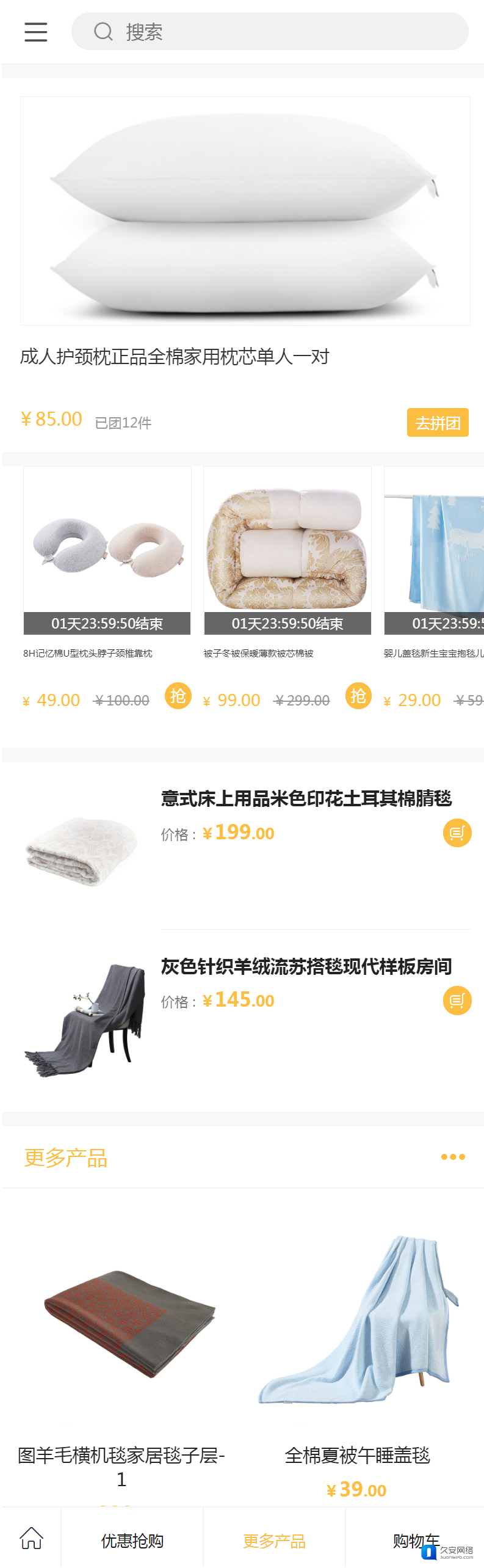Open the 成人护颈枕 pillow product image
Viewport: 484px width, 1568px height.
(x=245, y=211)
